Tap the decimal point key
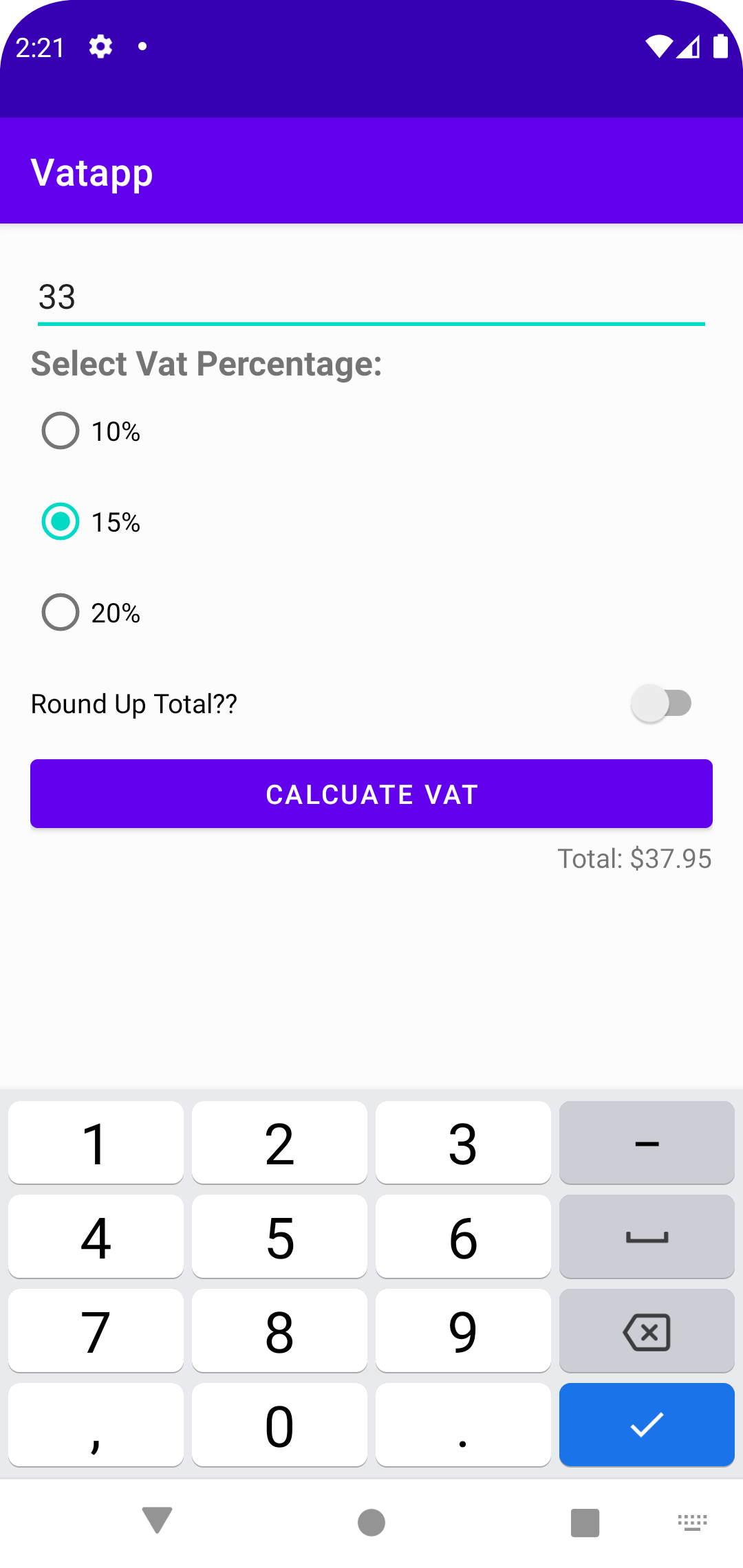 coord(462,1425)
